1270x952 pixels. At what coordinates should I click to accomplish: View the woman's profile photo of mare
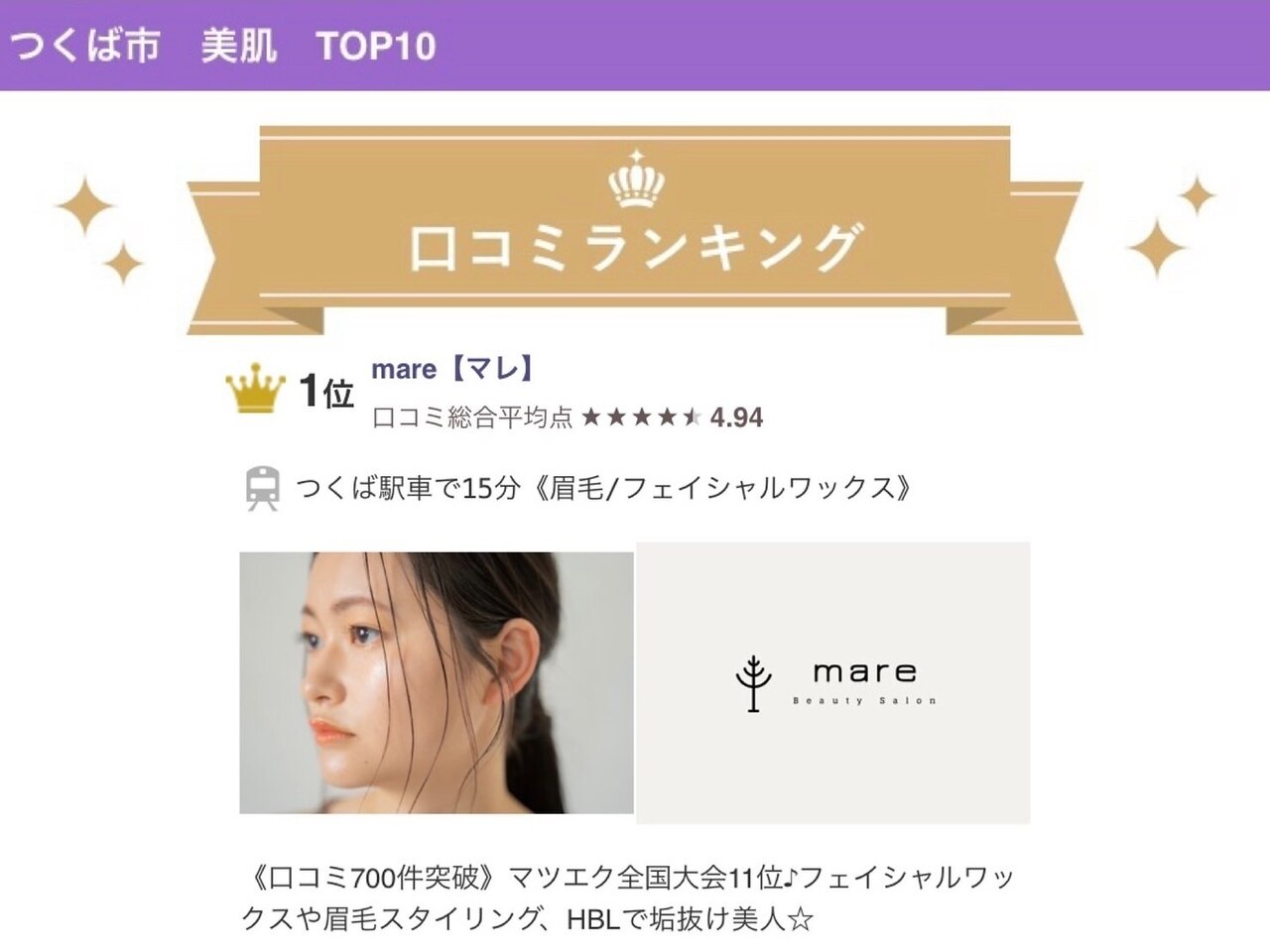tap(437, 683)
